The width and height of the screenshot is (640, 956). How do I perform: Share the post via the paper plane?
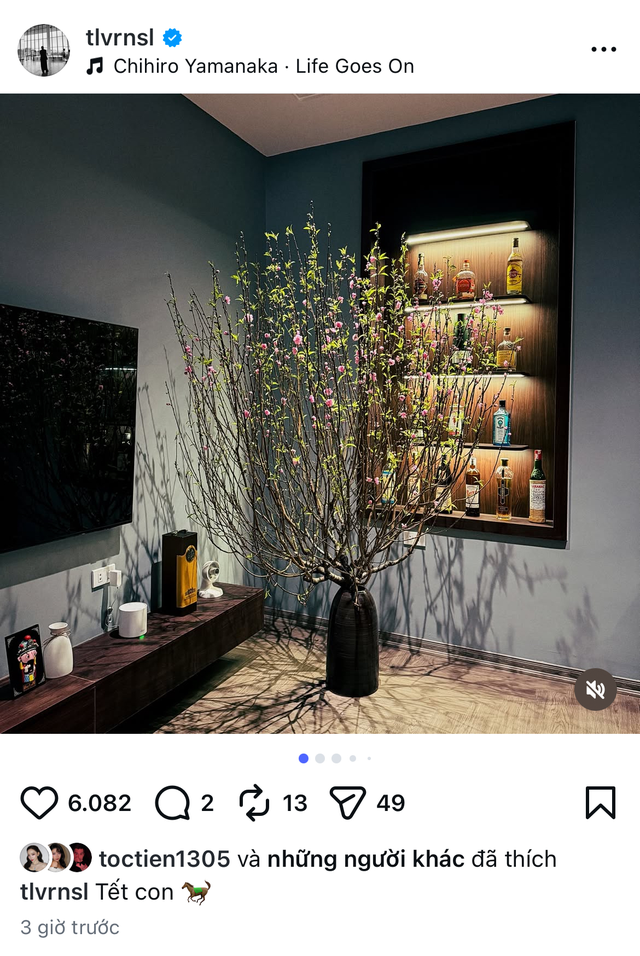pyautogui.click(x=348, y=803)
